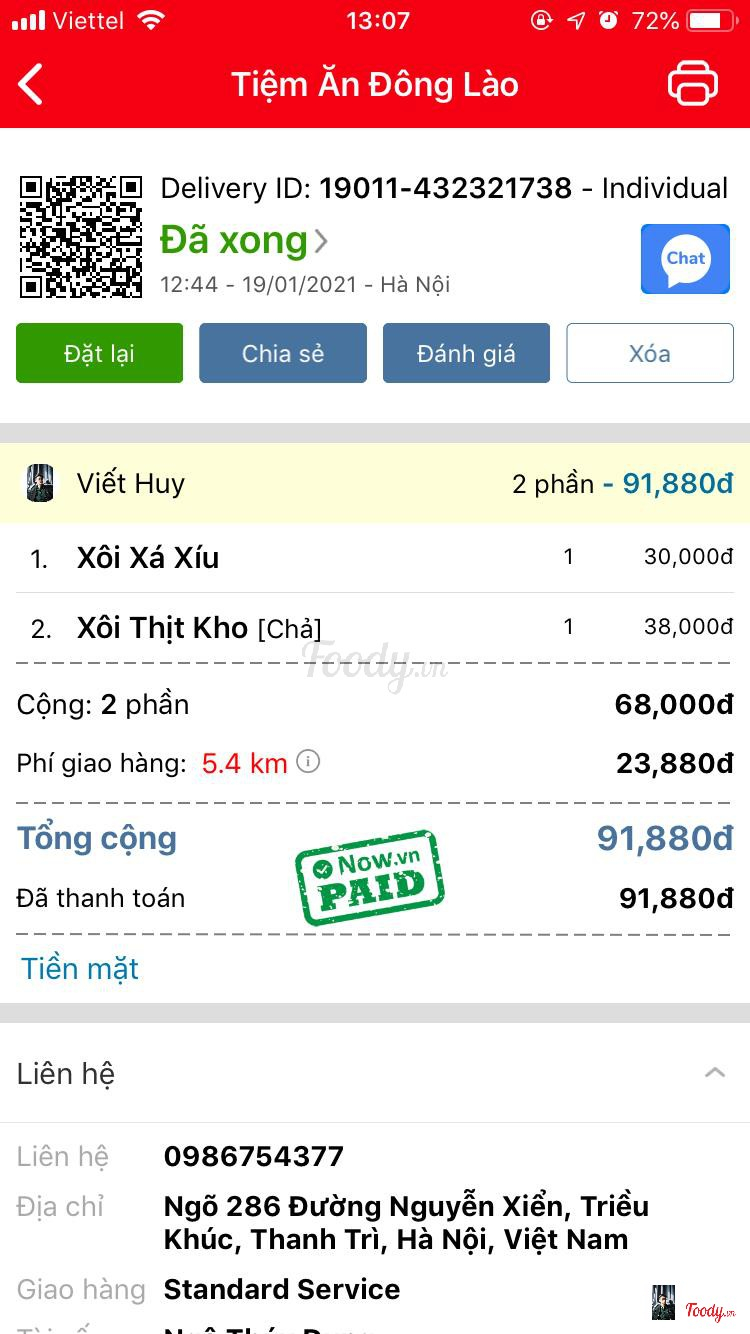Delete order with Xóa button
Image resolution: width=750 pixels, height=1334 pixels.
point(650,353)
